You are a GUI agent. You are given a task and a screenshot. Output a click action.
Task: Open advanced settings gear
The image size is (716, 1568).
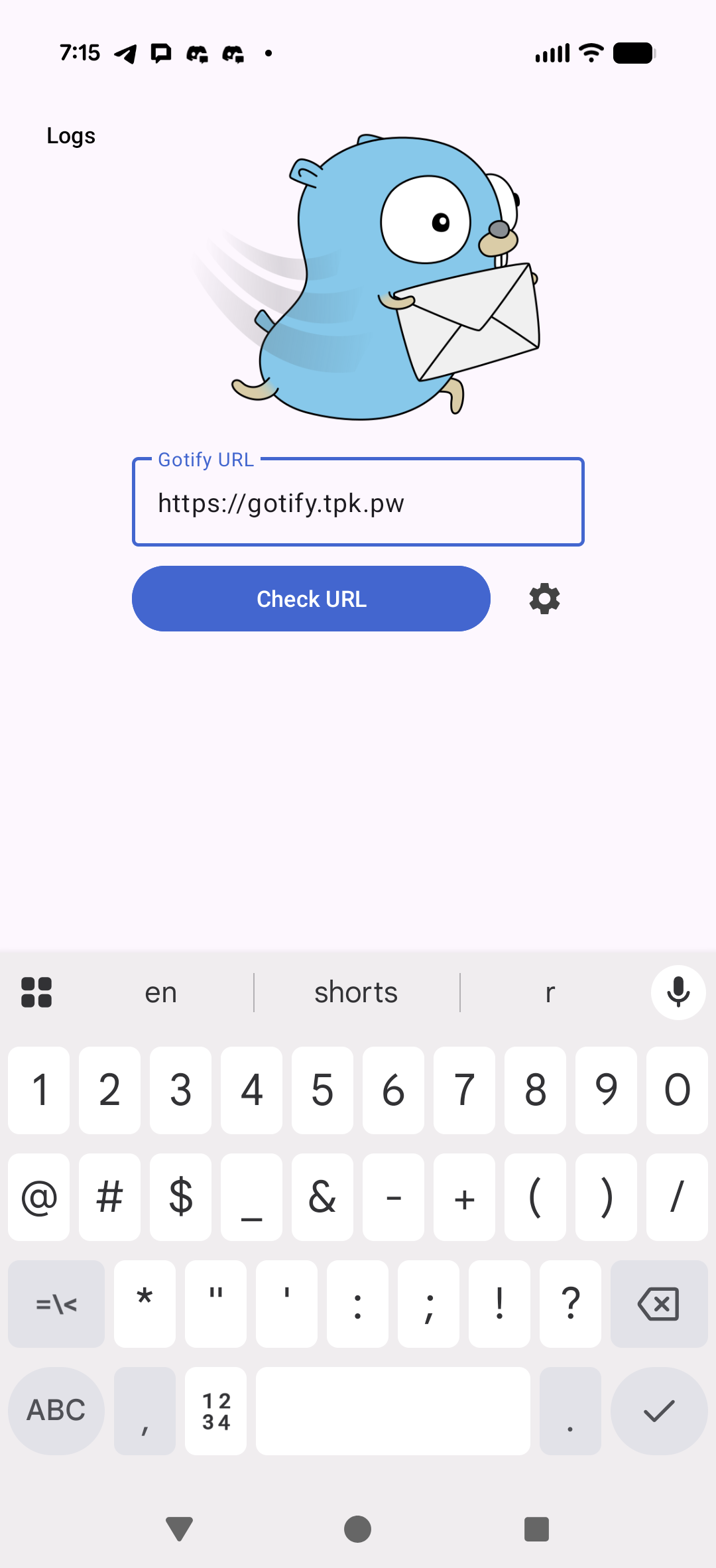coord(544,599)
